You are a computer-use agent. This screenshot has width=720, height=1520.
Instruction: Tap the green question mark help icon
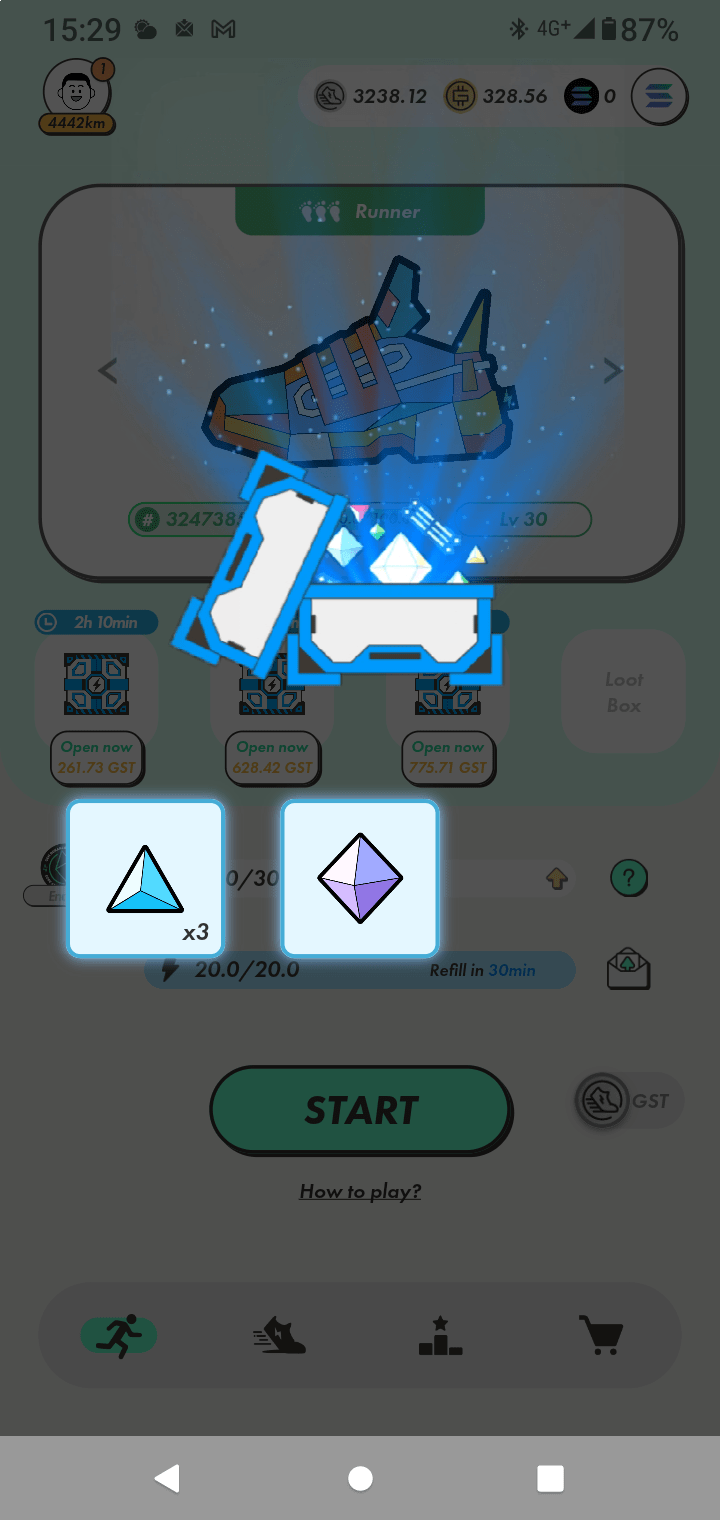[x=629, y=878]
